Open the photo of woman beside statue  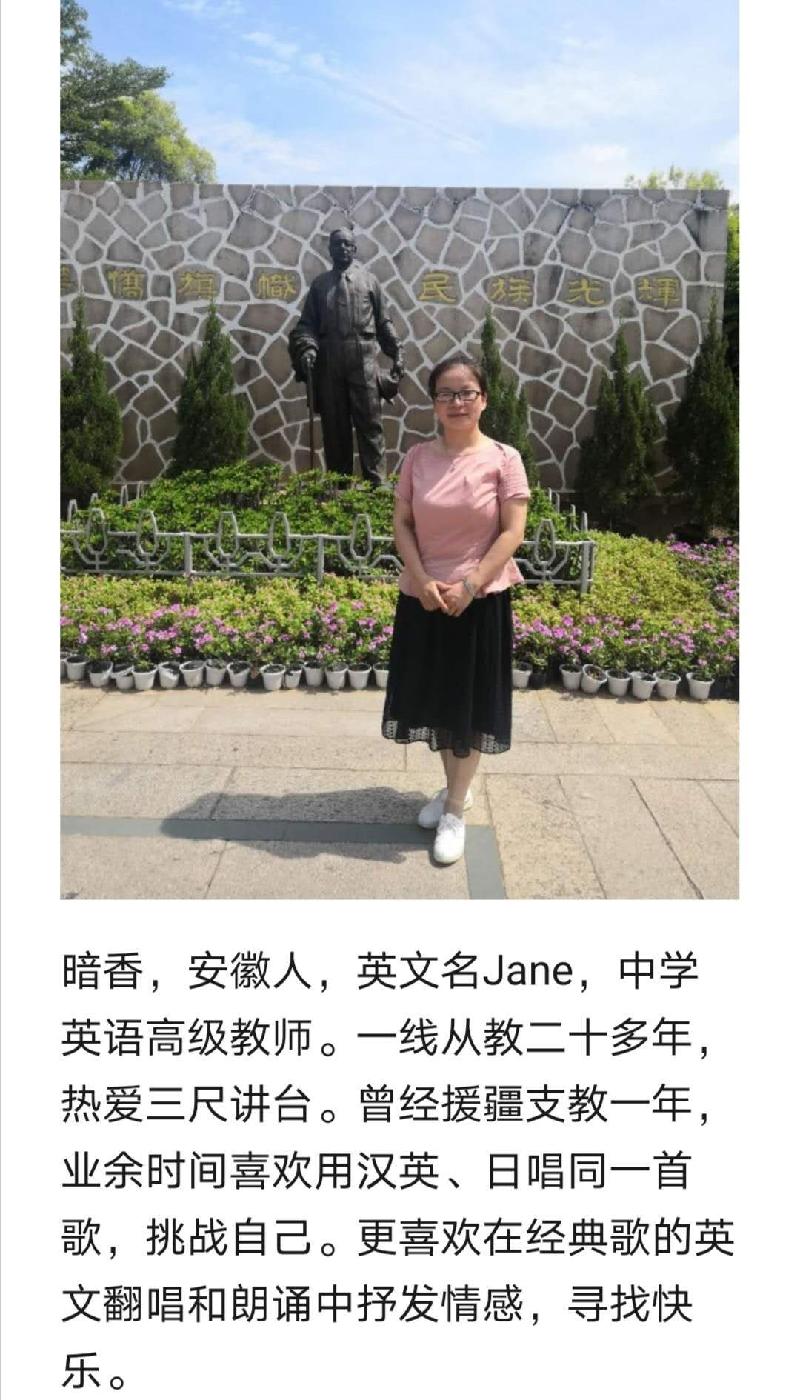[x=399, y=449]
